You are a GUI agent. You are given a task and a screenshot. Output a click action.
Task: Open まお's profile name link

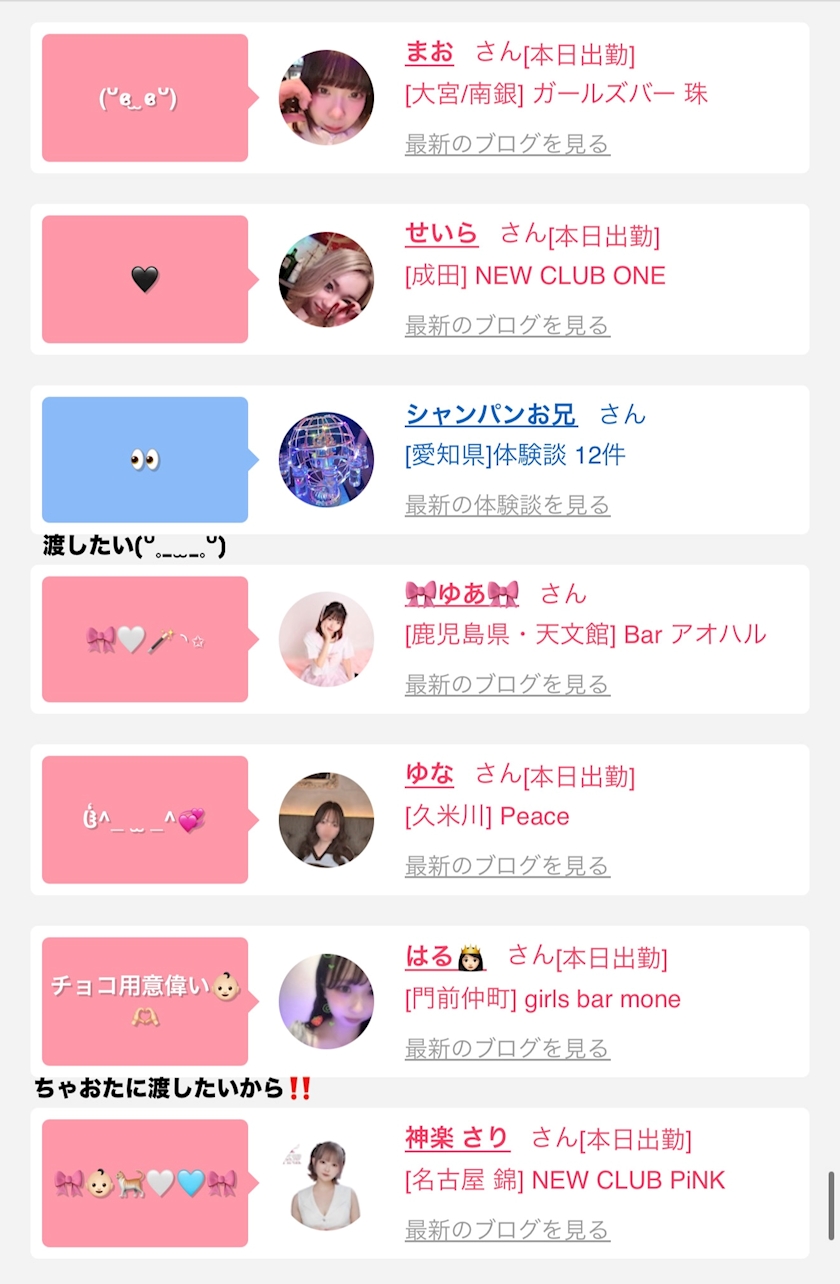point(429,52)
